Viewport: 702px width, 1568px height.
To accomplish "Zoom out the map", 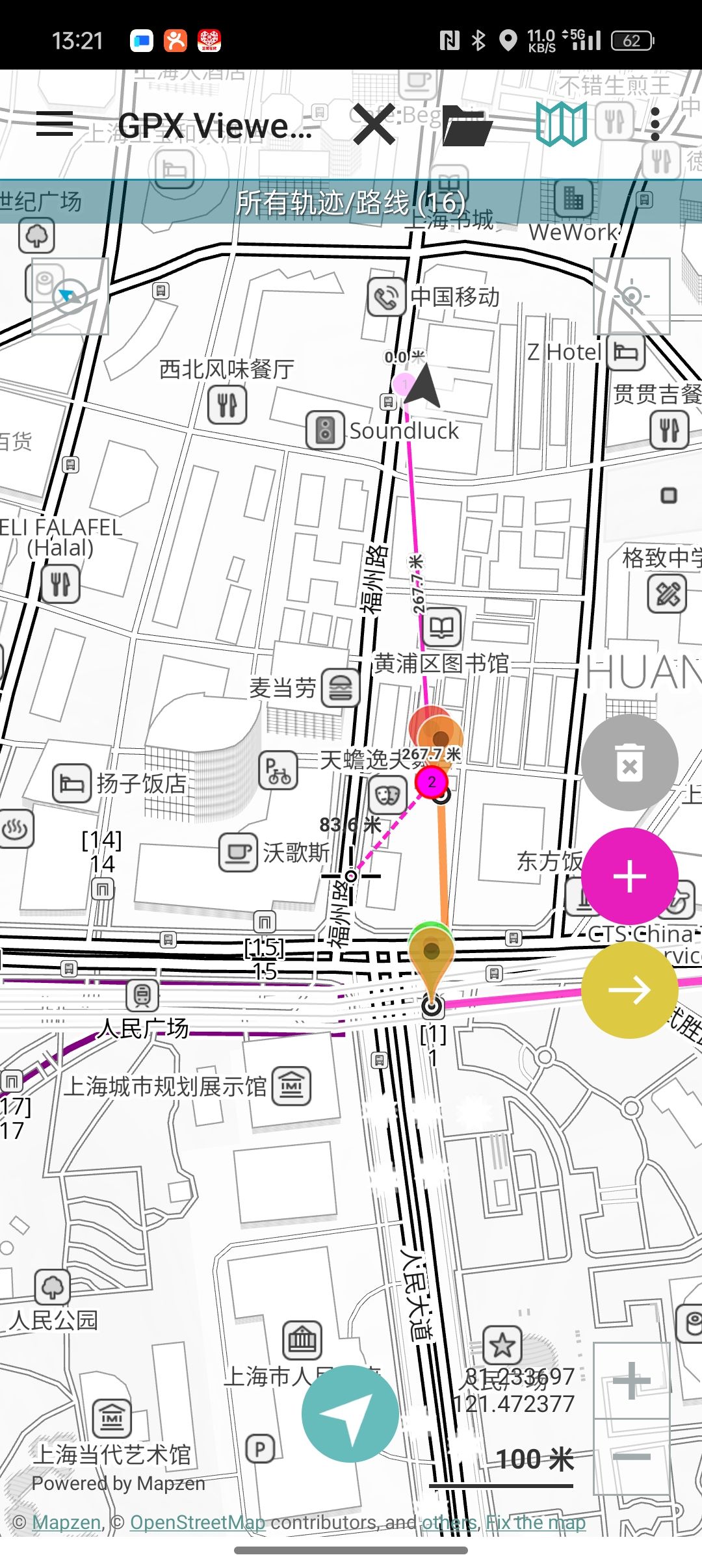I will click(631, 1457).
